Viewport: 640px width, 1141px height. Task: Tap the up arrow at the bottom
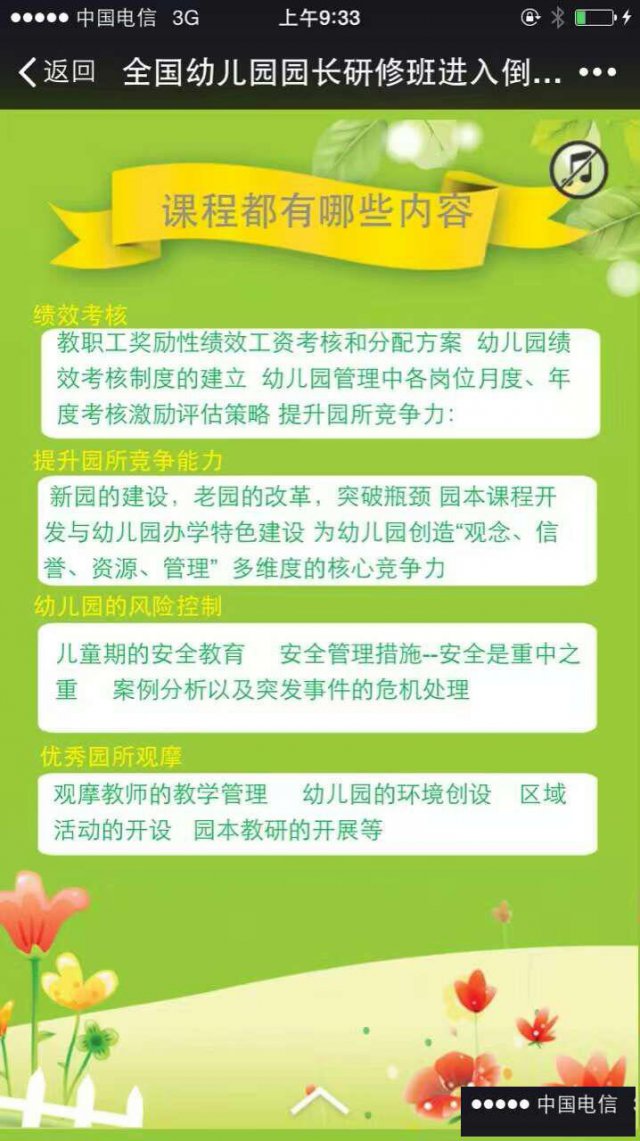click(319, 1101)
